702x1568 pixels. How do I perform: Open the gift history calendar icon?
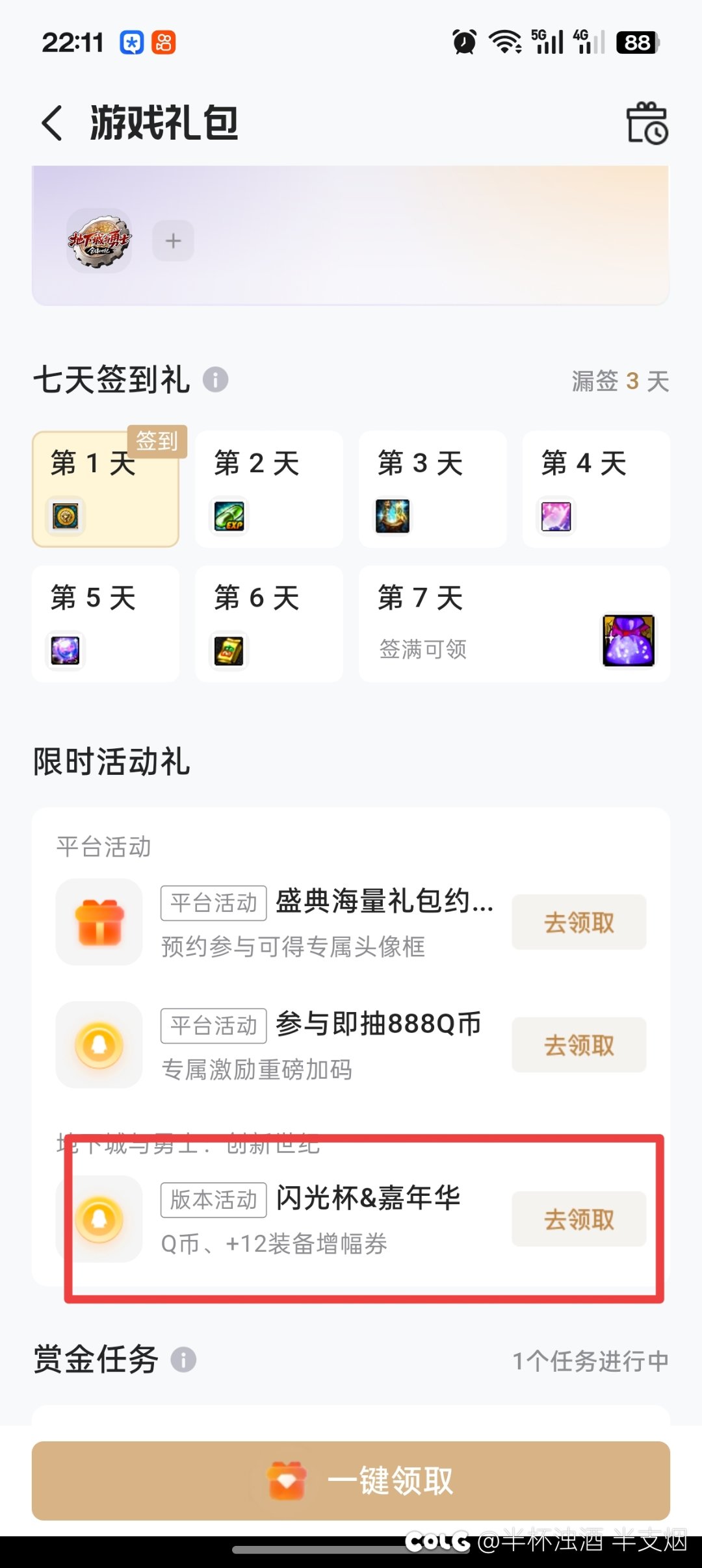646,123
